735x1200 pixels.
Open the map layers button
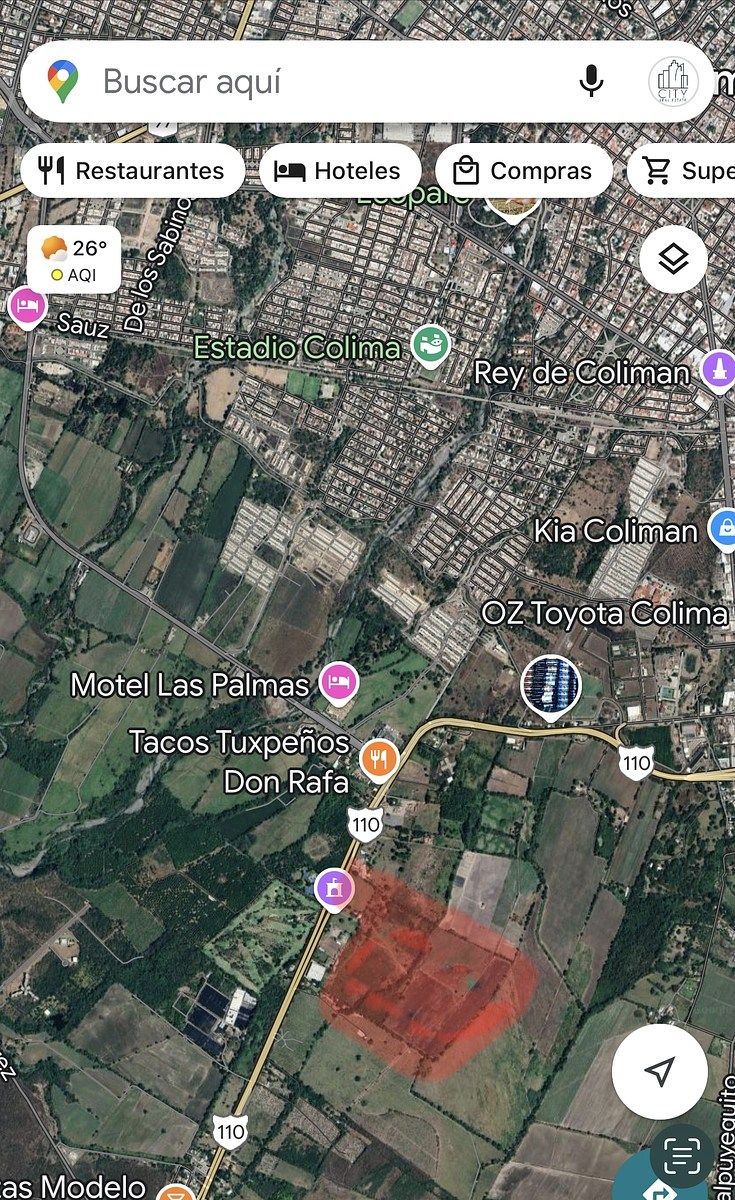point(673,259)
